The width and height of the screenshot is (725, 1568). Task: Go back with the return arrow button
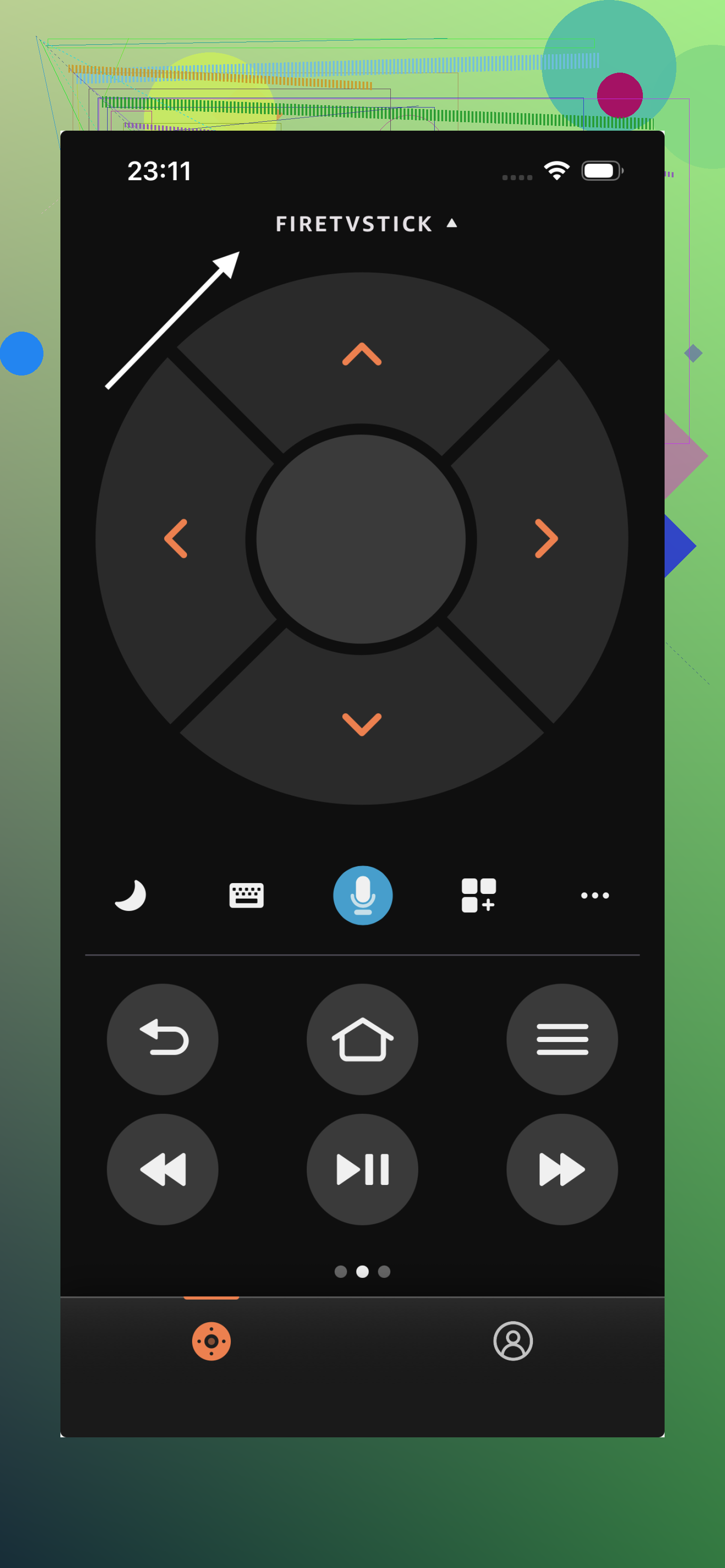(163, 1039)
